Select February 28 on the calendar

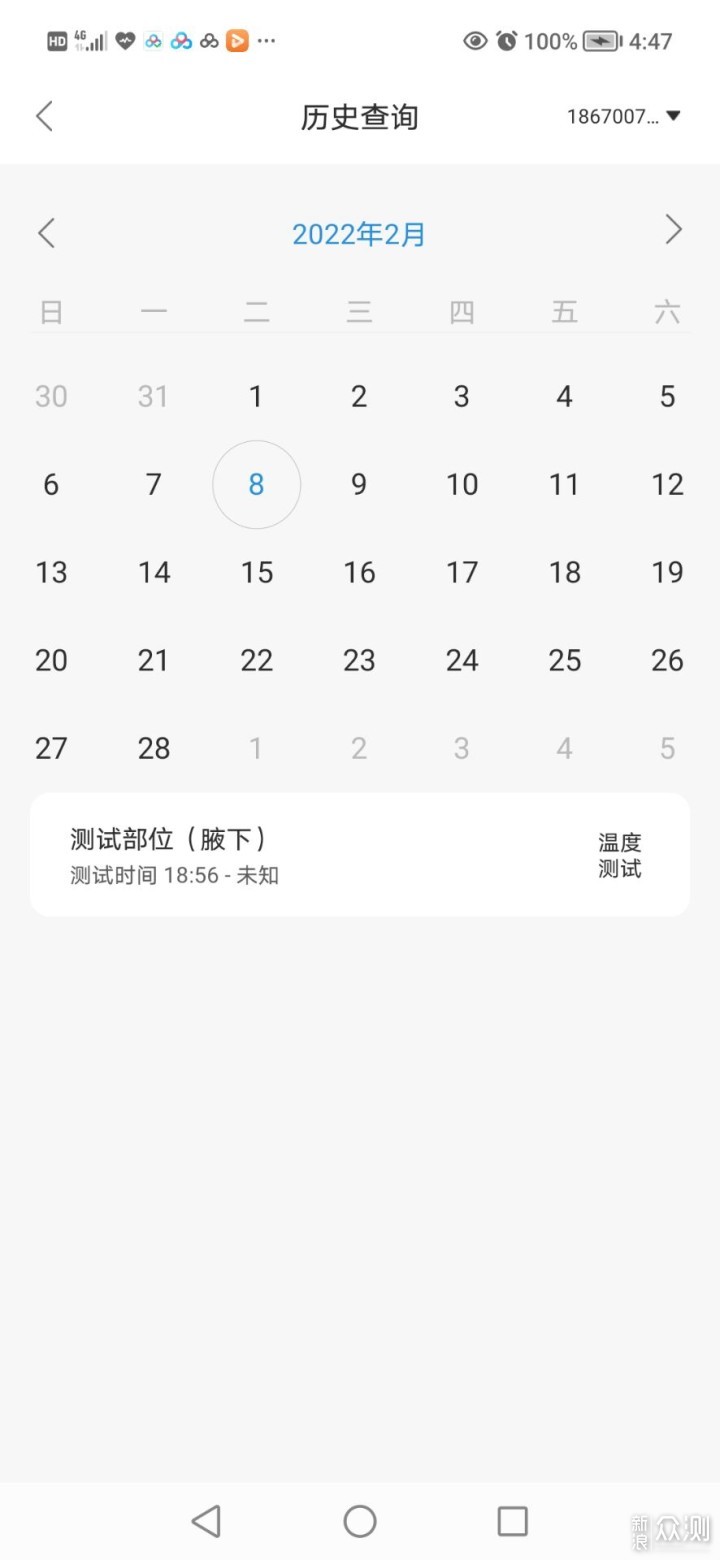[153, 749]
